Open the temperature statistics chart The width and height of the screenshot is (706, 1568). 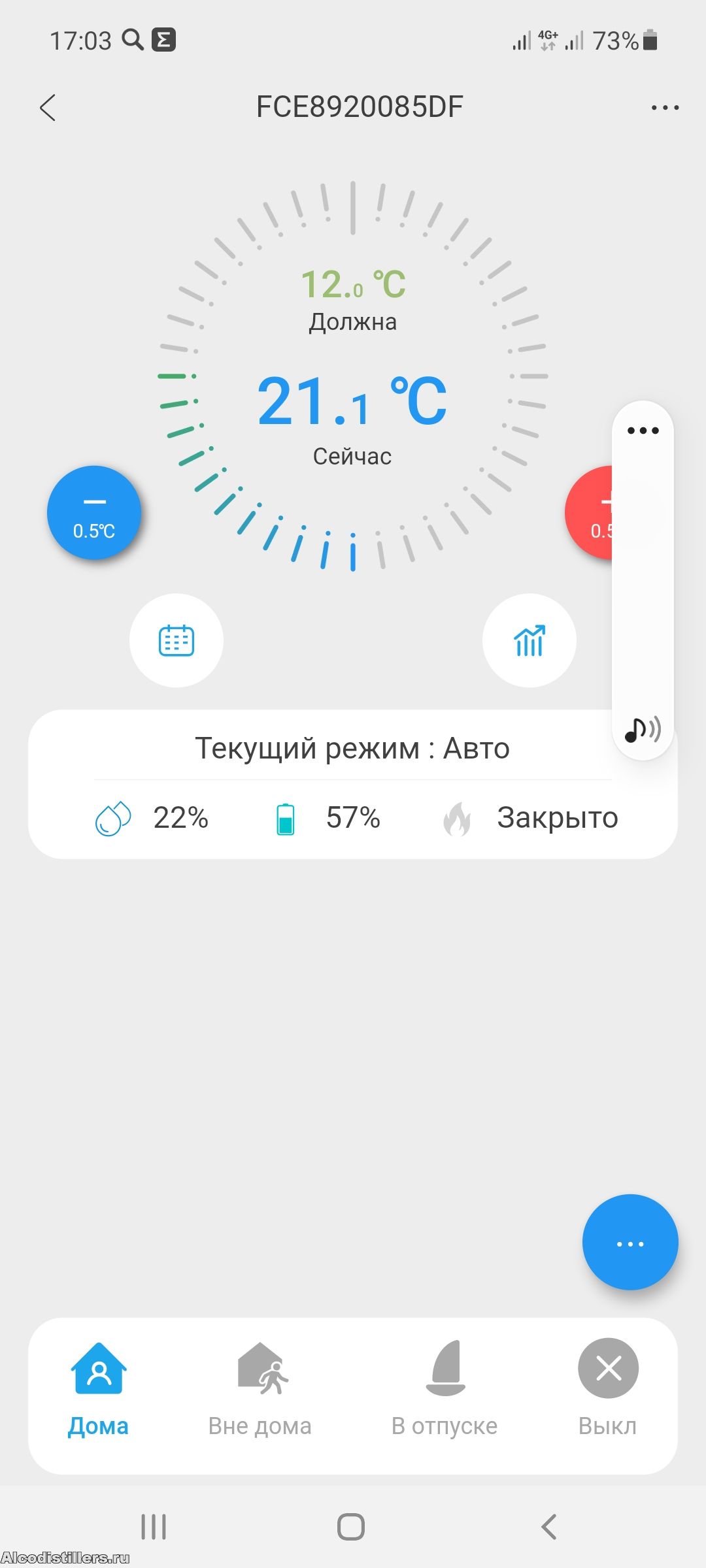pos(529,640)
